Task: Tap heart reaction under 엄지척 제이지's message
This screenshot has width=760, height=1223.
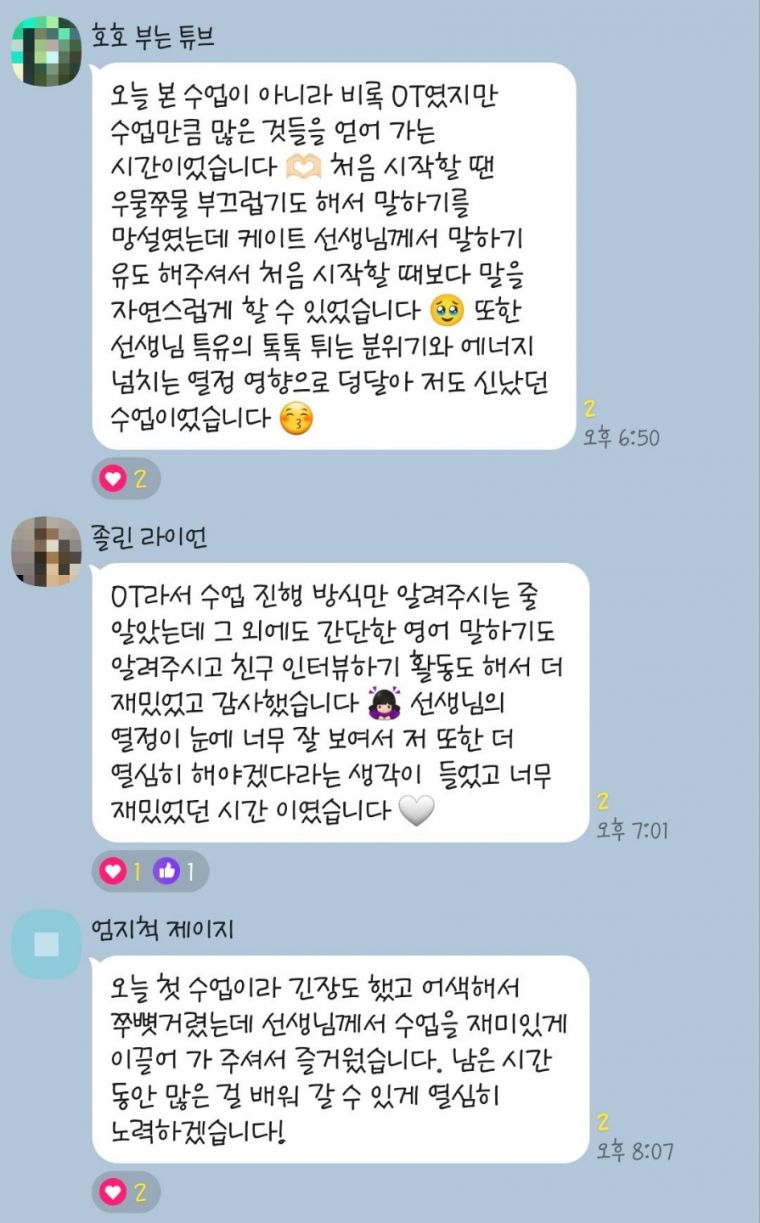Action: (114, 1191)
